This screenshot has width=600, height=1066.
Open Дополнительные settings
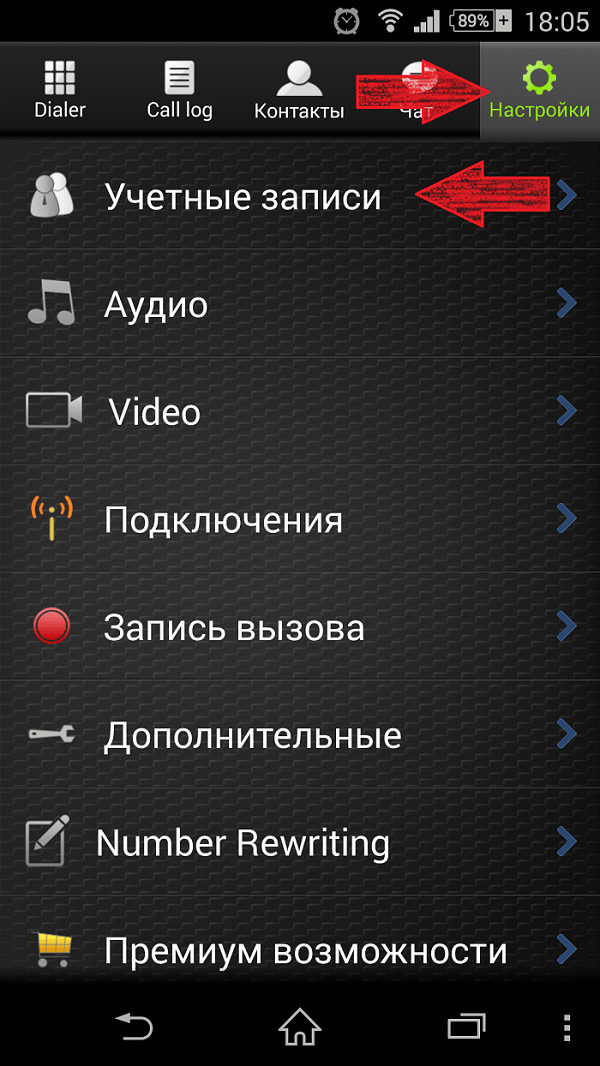(x=300, y=733)
